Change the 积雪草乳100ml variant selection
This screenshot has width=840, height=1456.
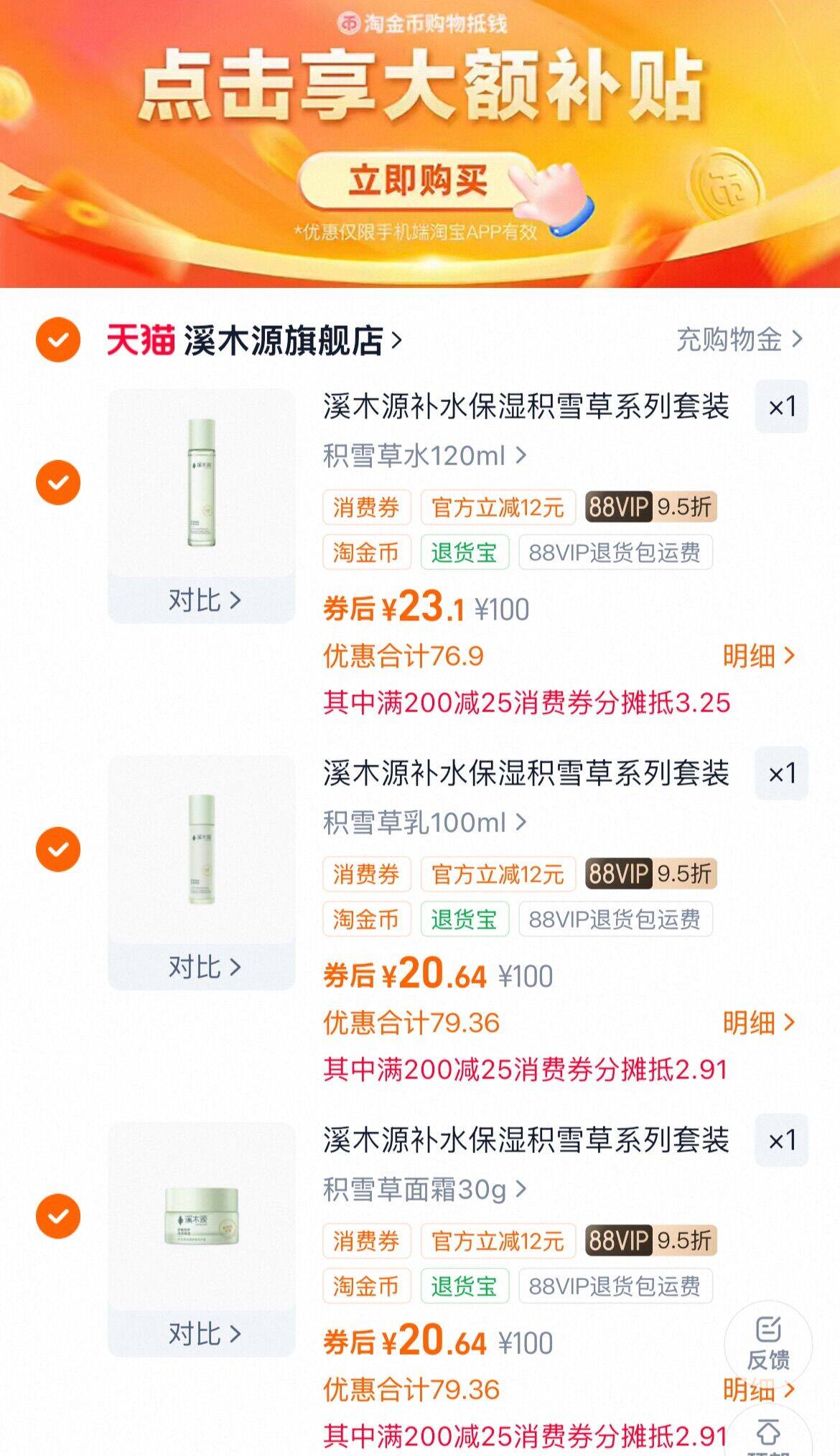click(424, 823)
